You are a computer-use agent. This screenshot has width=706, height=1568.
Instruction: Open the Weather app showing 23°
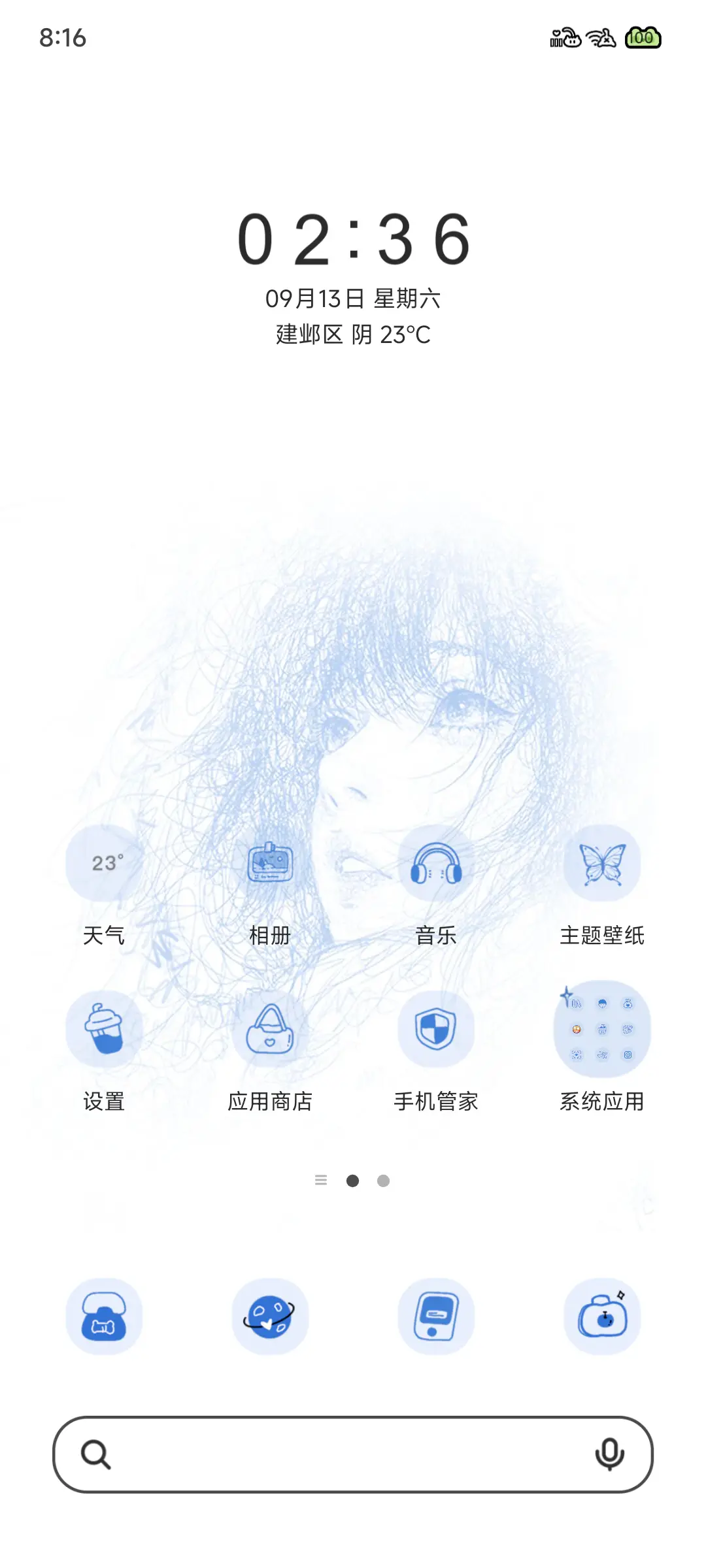point(103,862)
